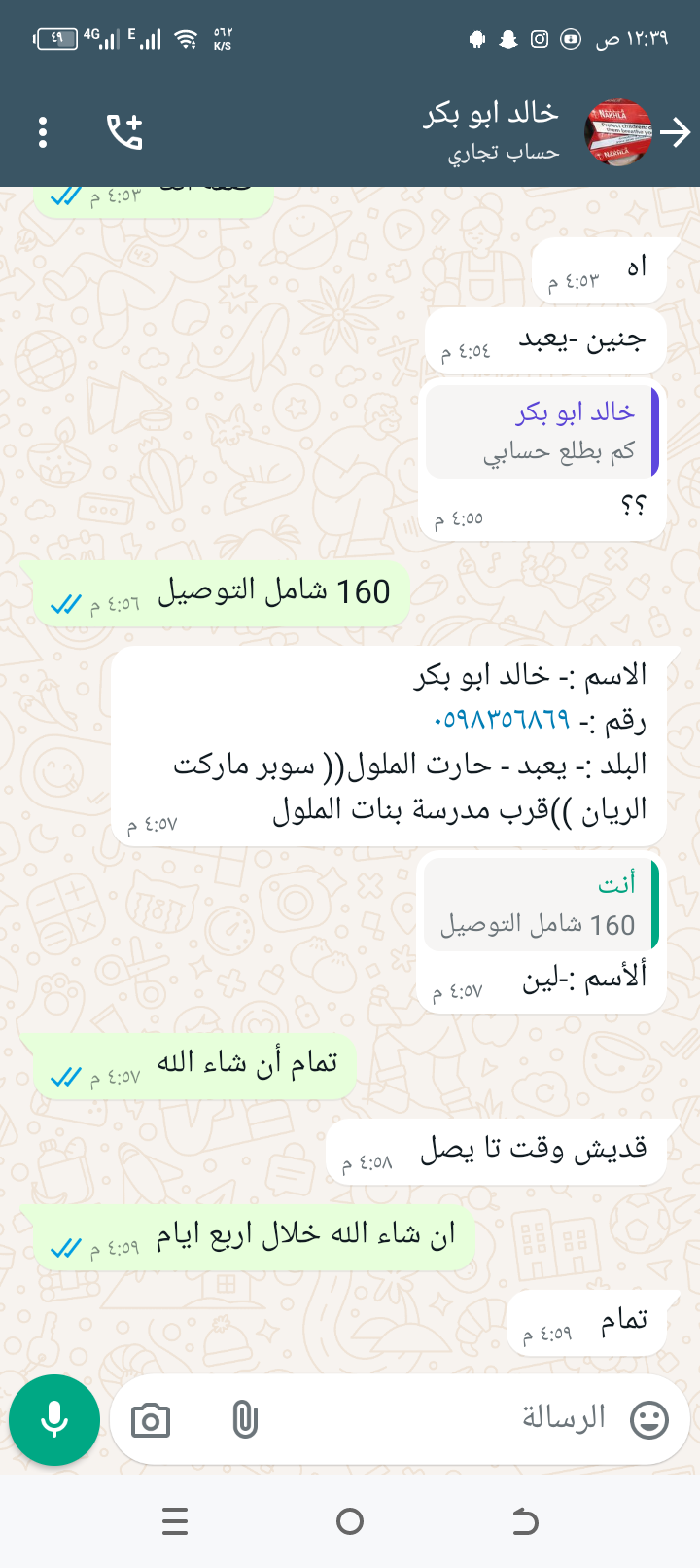
Task: Tap the phone number link in the message
Action: 501,720
